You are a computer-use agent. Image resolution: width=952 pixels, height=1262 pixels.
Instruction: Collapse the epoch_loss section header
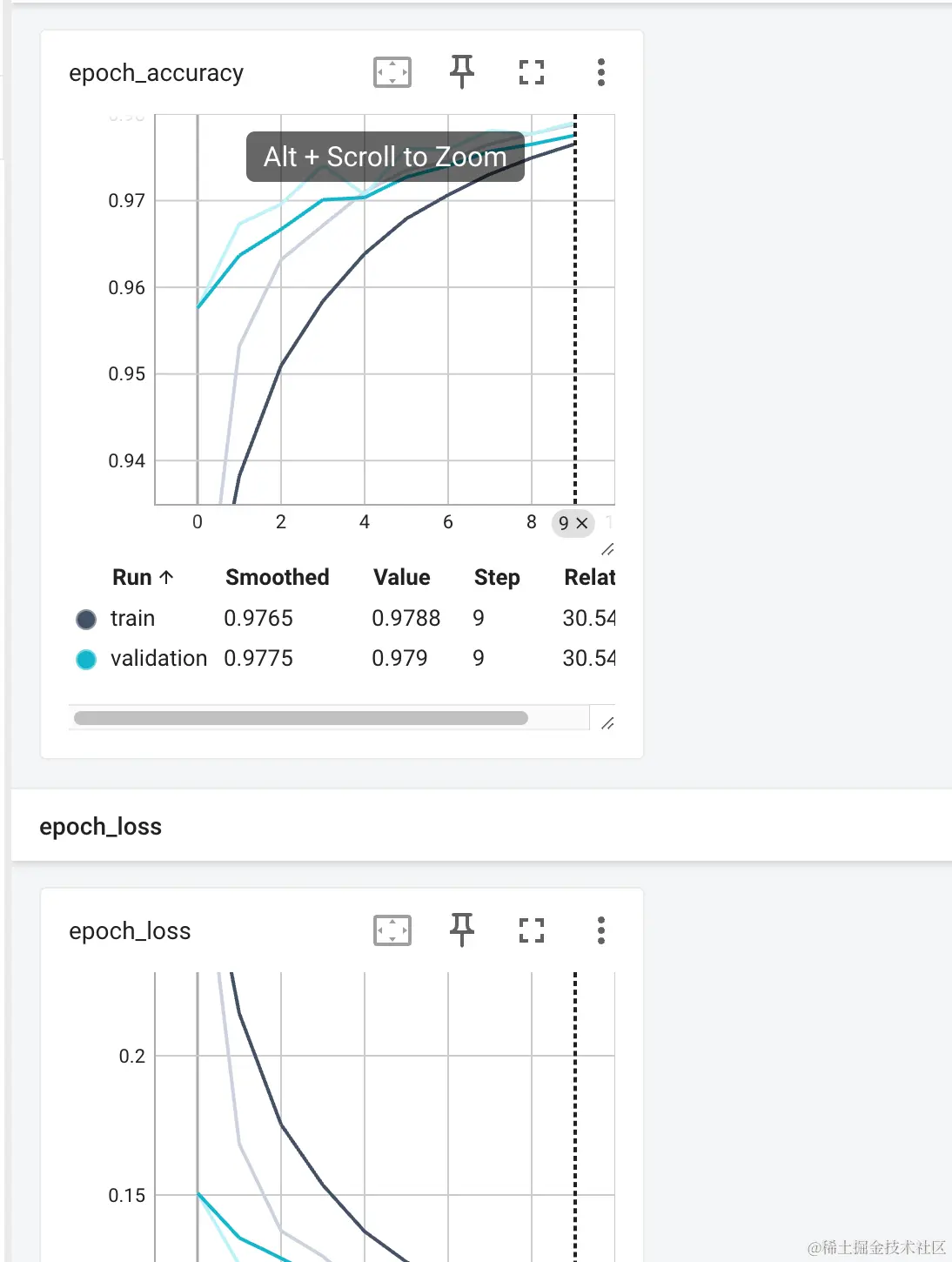101,826
